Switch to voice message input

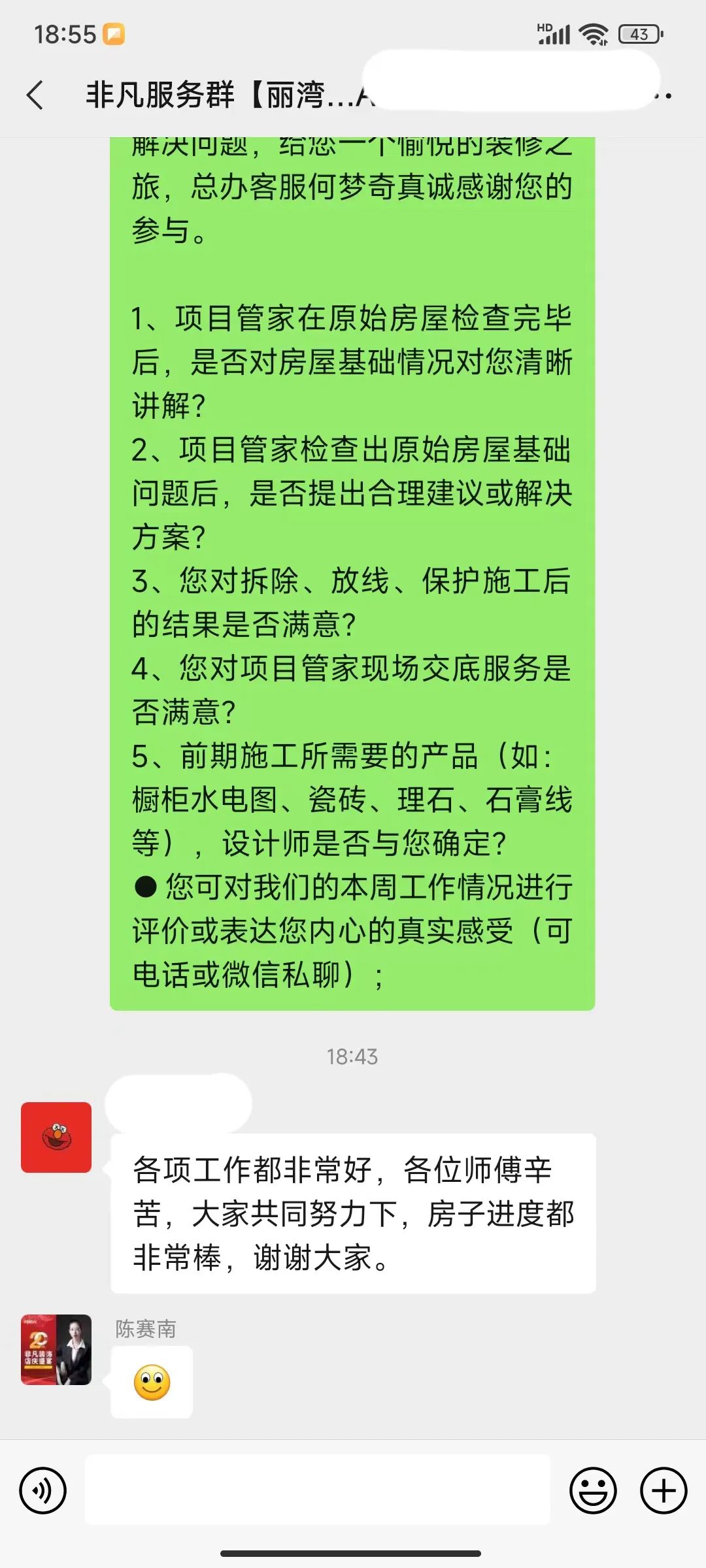click(43, 1490)
